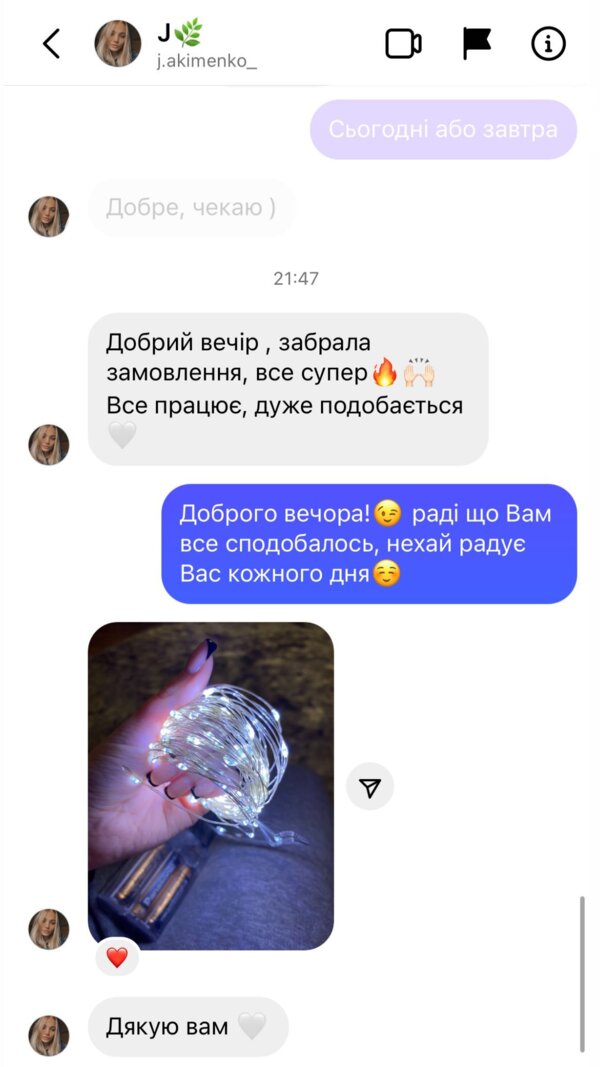
Task: Go back to the chats list
Action: (51, 44)
